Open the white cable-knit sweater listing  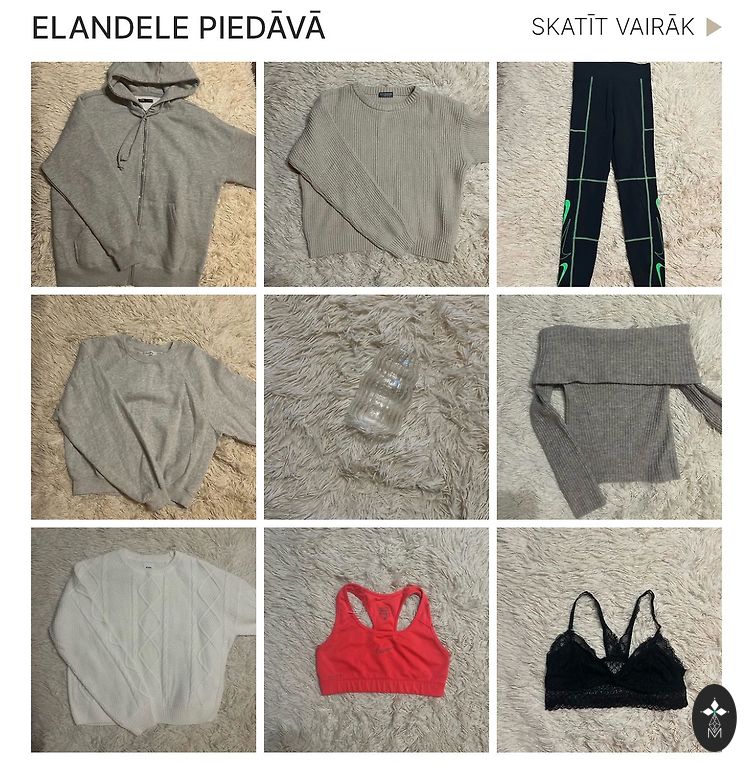pyautogui.click(x=143, y=640)
